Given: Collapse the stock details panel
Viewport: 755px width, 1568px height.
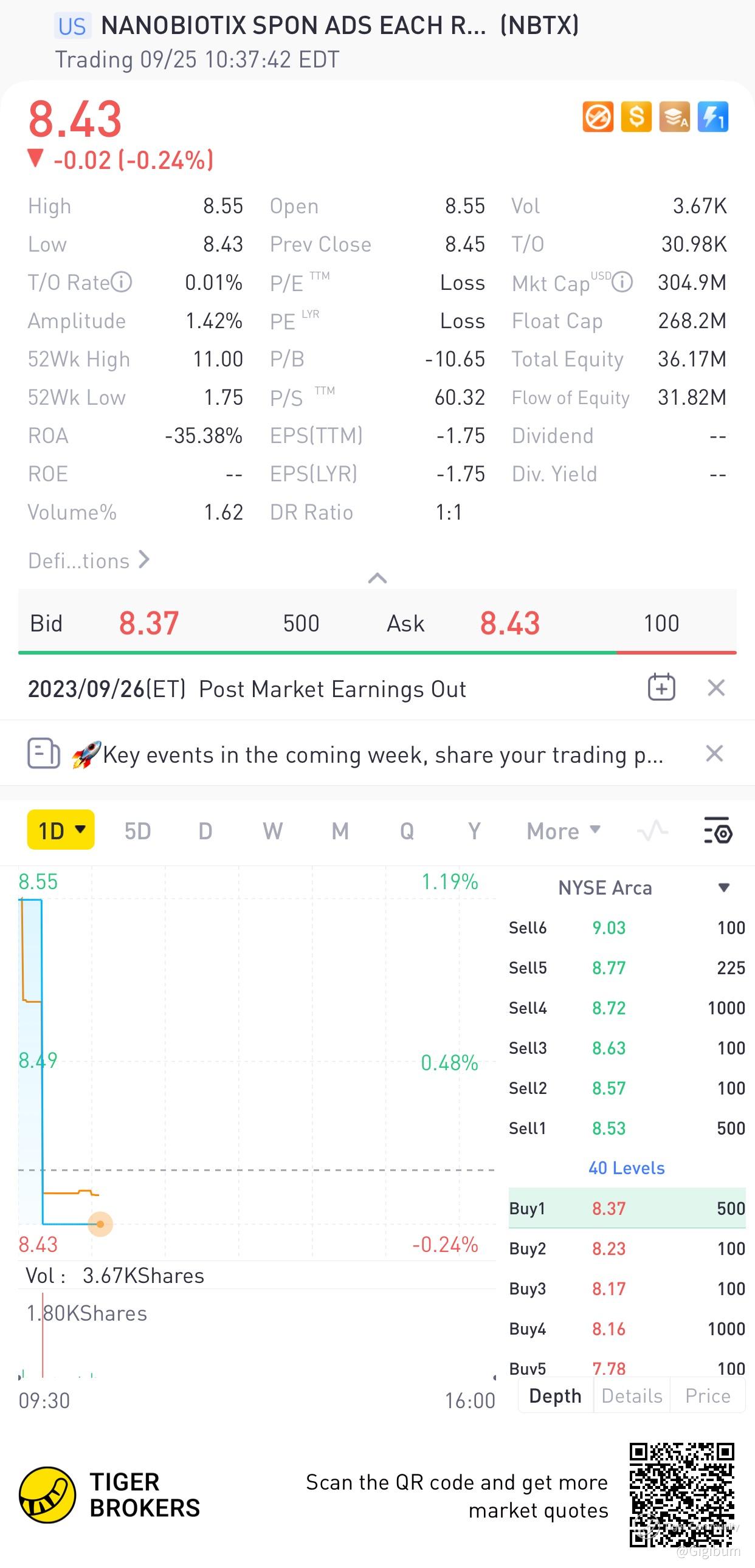Looking at the screenshot, I should pyautogui.click(x=377, y=577).
